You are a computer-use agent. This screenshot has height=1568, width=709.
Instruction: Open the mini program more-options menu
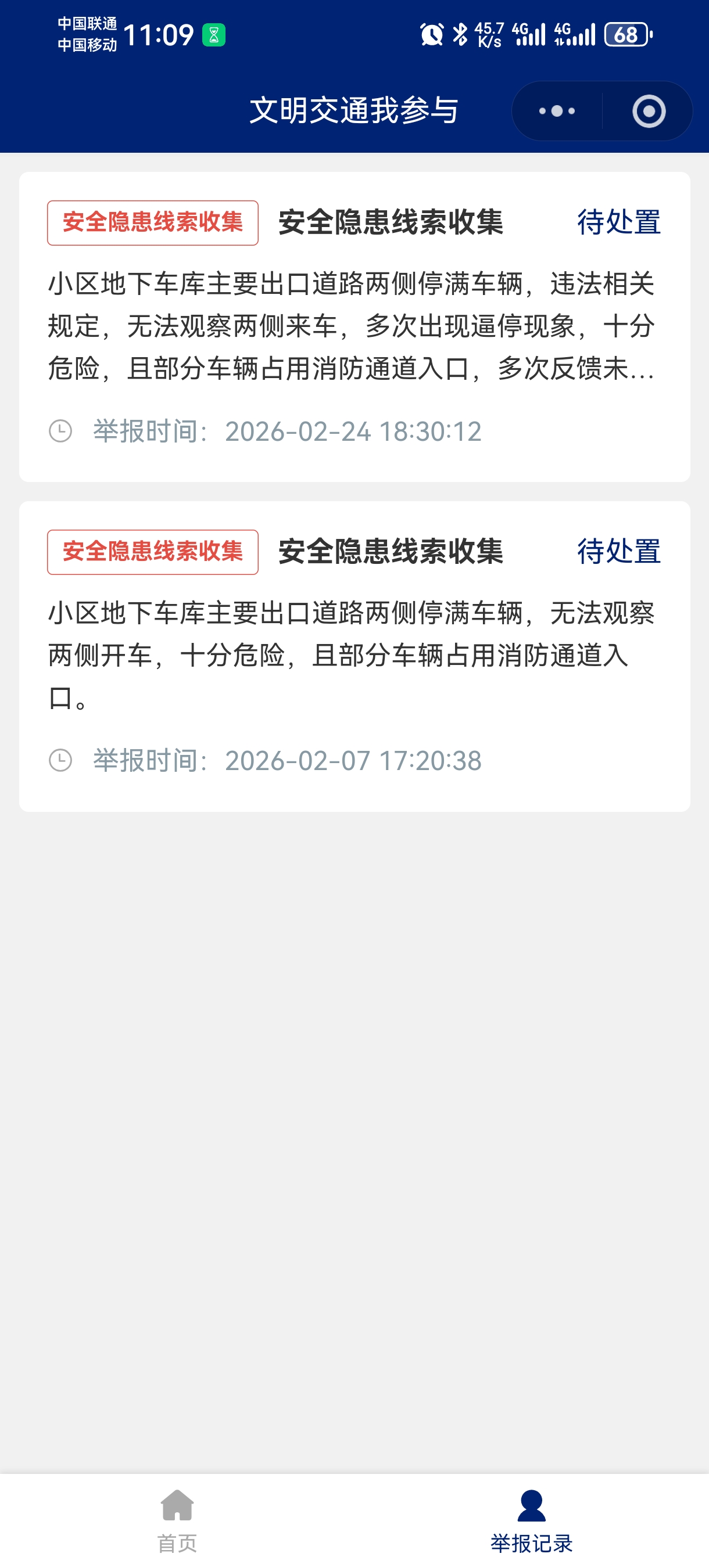(x=557, y=112)
